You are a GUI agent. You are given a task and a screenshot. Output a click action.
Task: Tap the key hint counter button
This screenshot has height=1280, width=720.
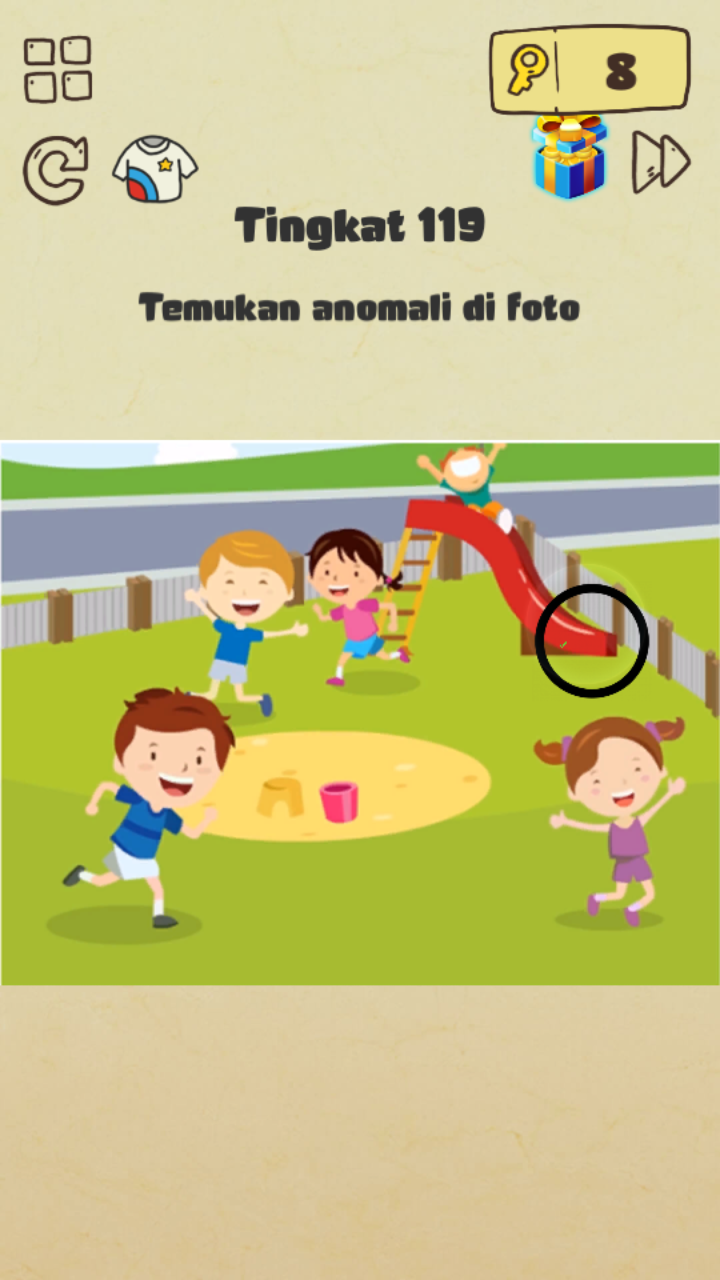tap(590, 71)
